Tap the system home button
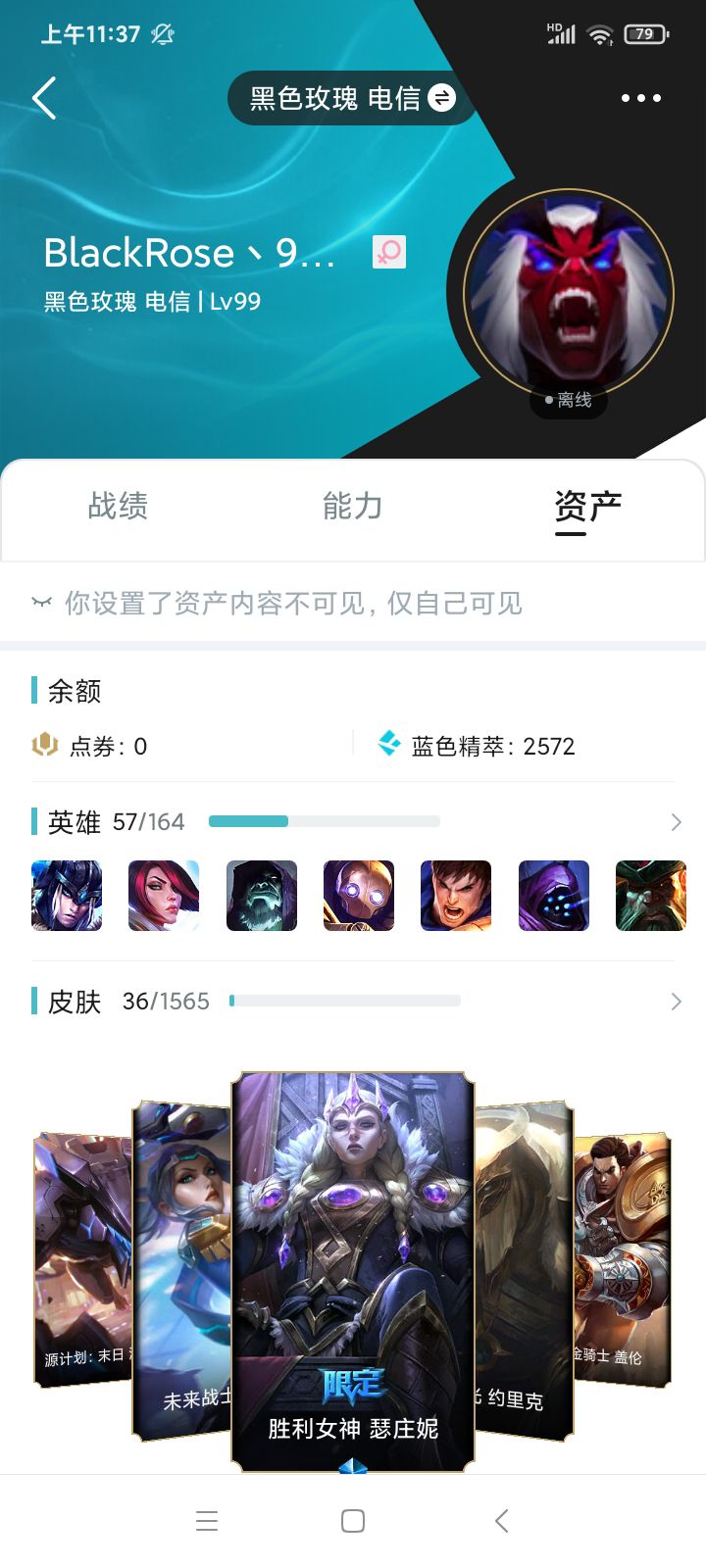 [353, 1521]
